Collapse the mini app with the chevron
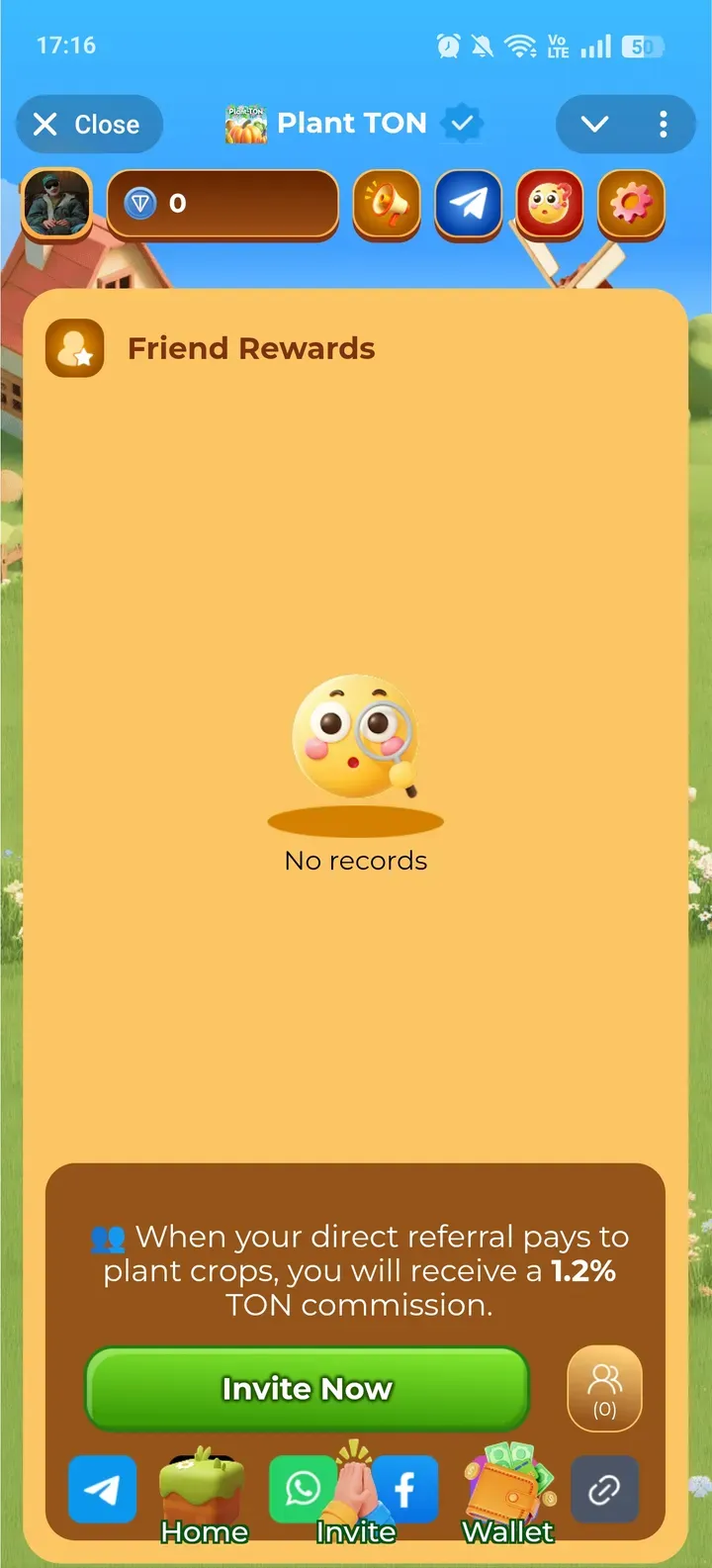 tap(594, 125)
